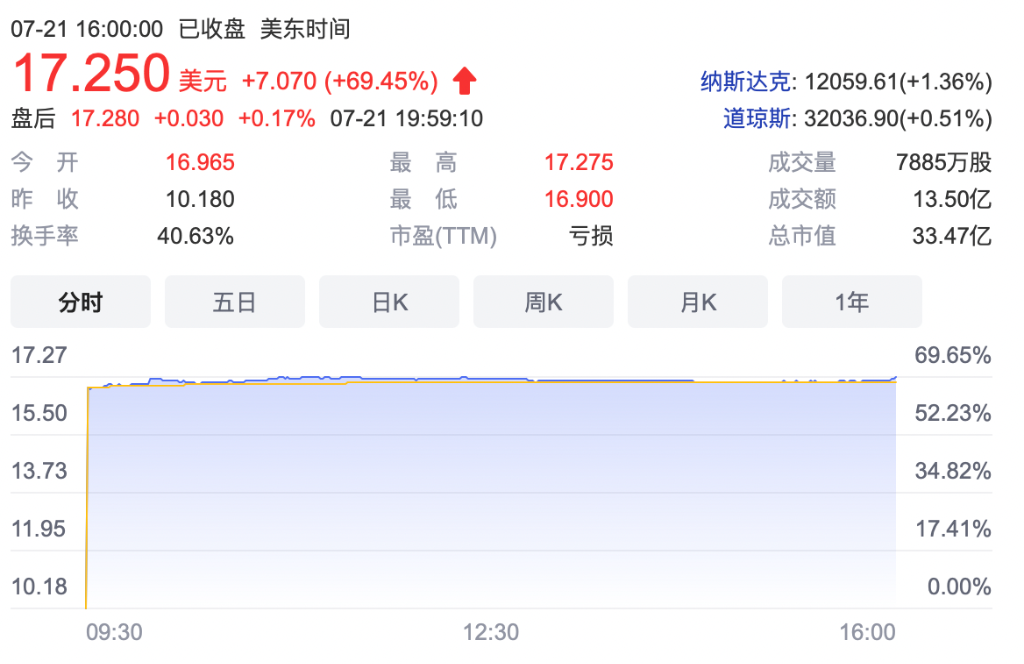Select the 日K chart tab

(389, 302)
